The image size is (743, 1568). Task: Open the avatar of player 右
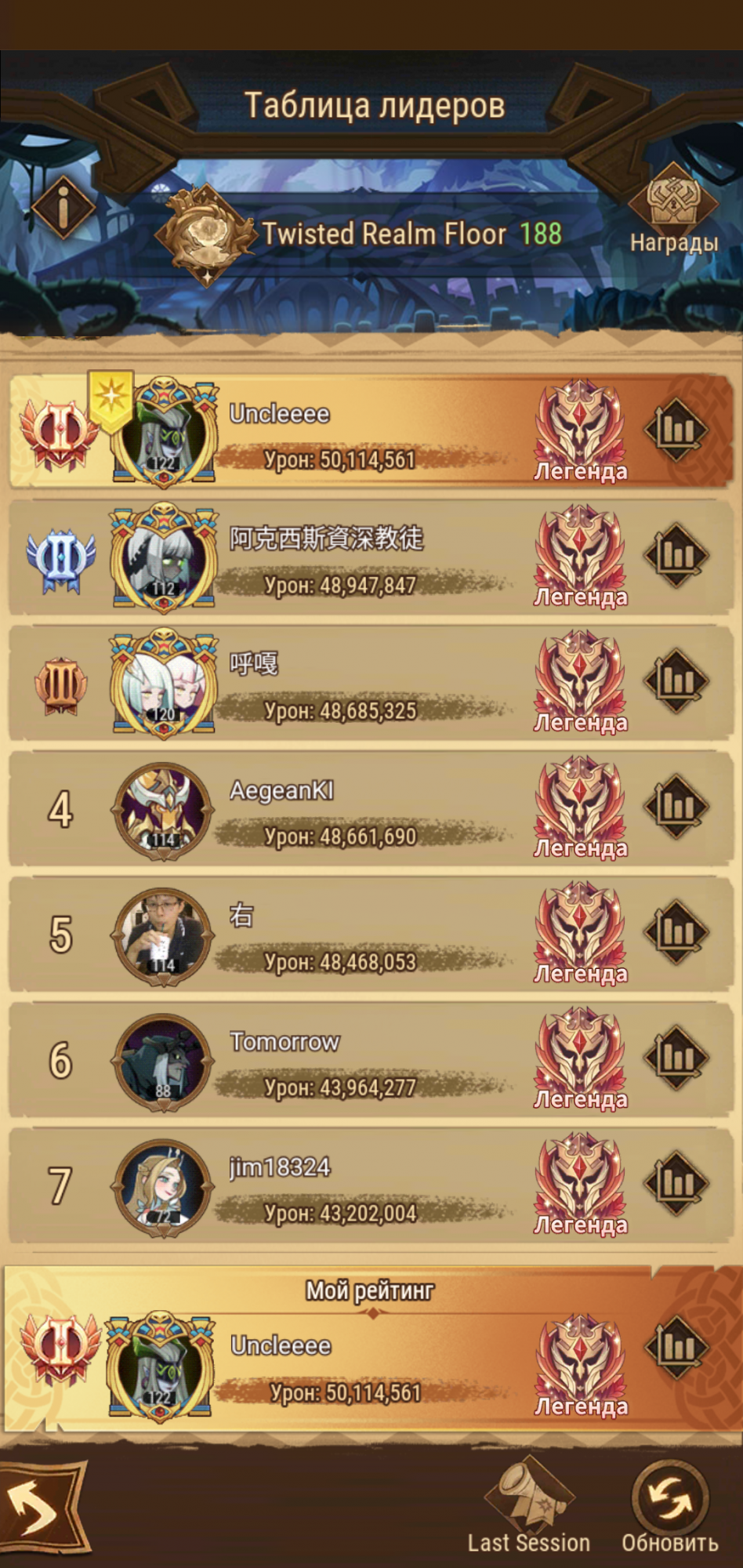point(163,935)
